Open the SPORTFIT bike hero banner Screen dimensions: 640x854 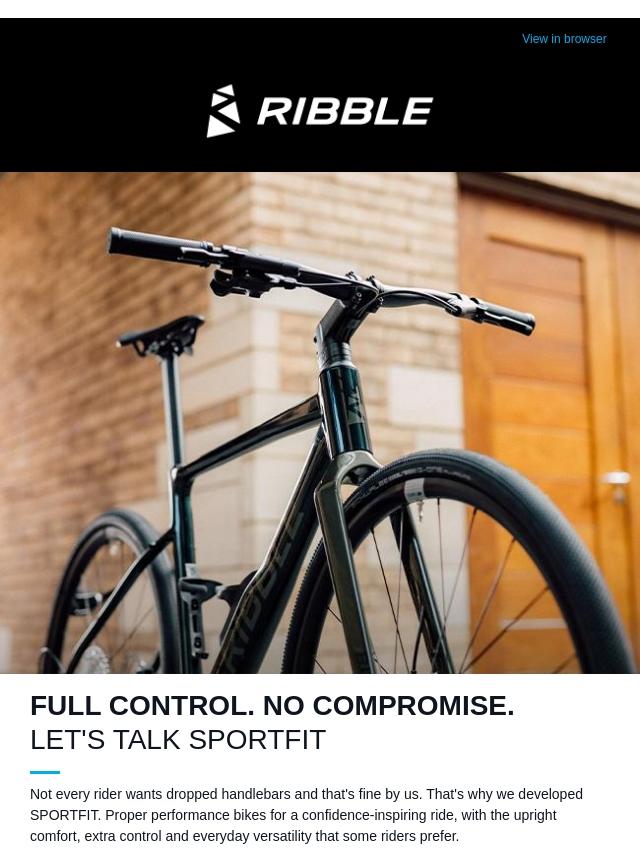click(320, 422)
